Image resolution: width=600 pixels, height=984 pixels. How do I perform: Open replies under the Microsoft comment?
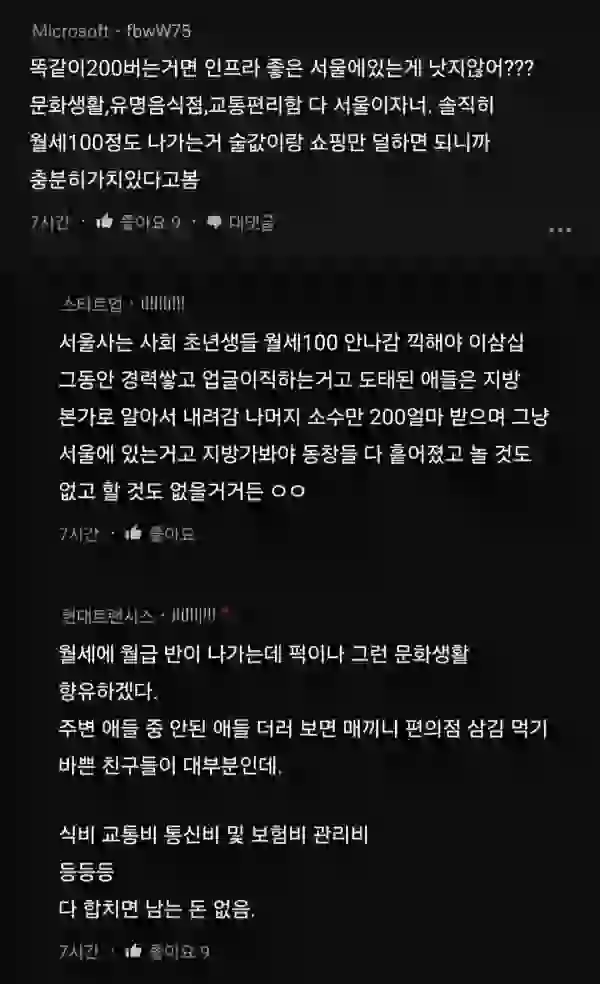240,222
